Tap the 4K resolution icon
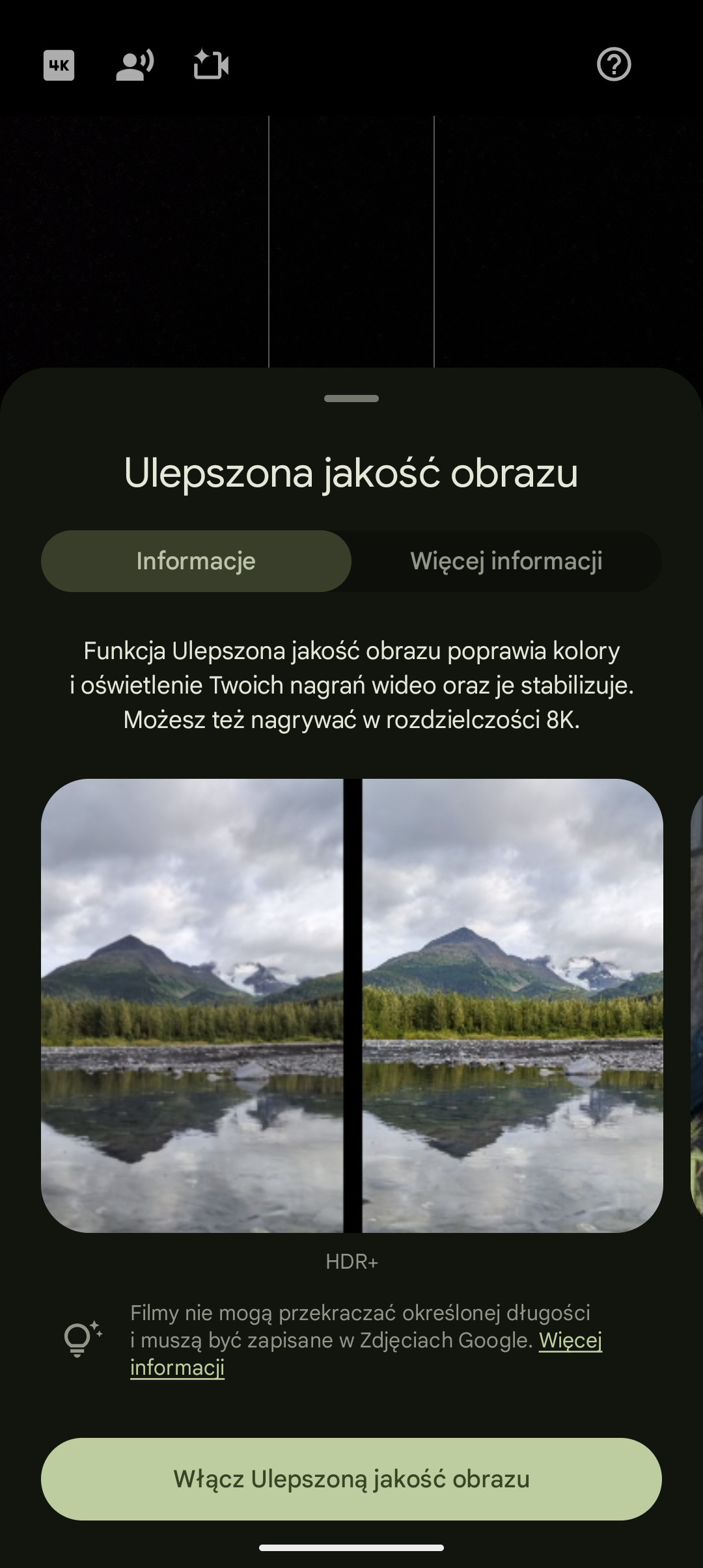Screen dimensions: 703x1568 [59, 65]
